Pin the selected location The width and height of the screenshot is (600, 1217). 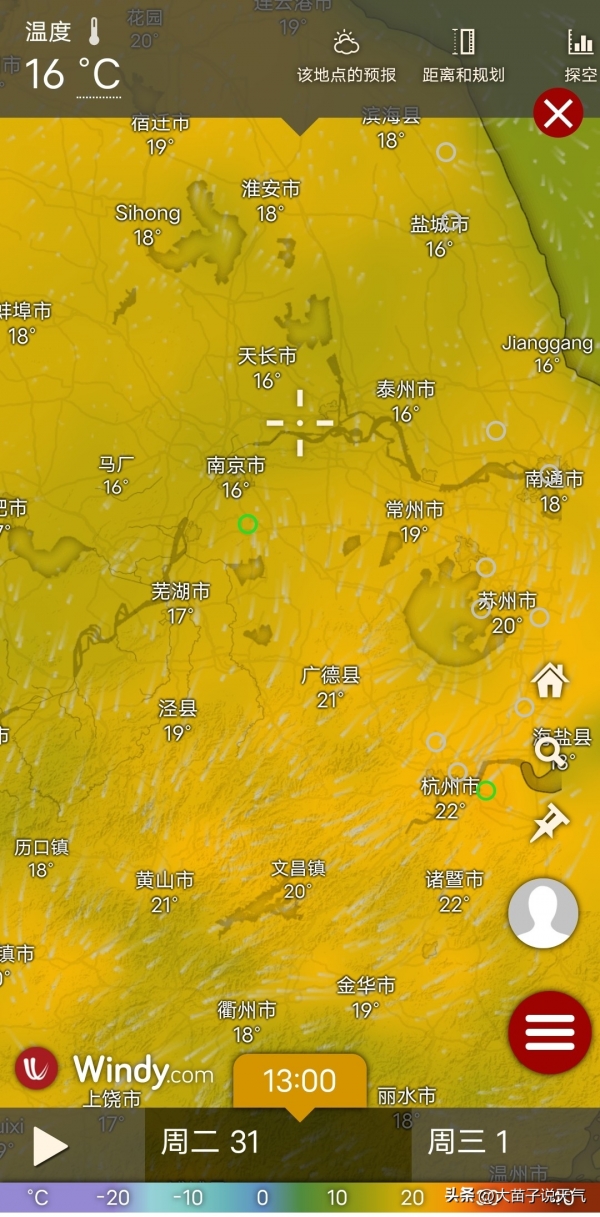pyautogui.click(x=549, y=823)
